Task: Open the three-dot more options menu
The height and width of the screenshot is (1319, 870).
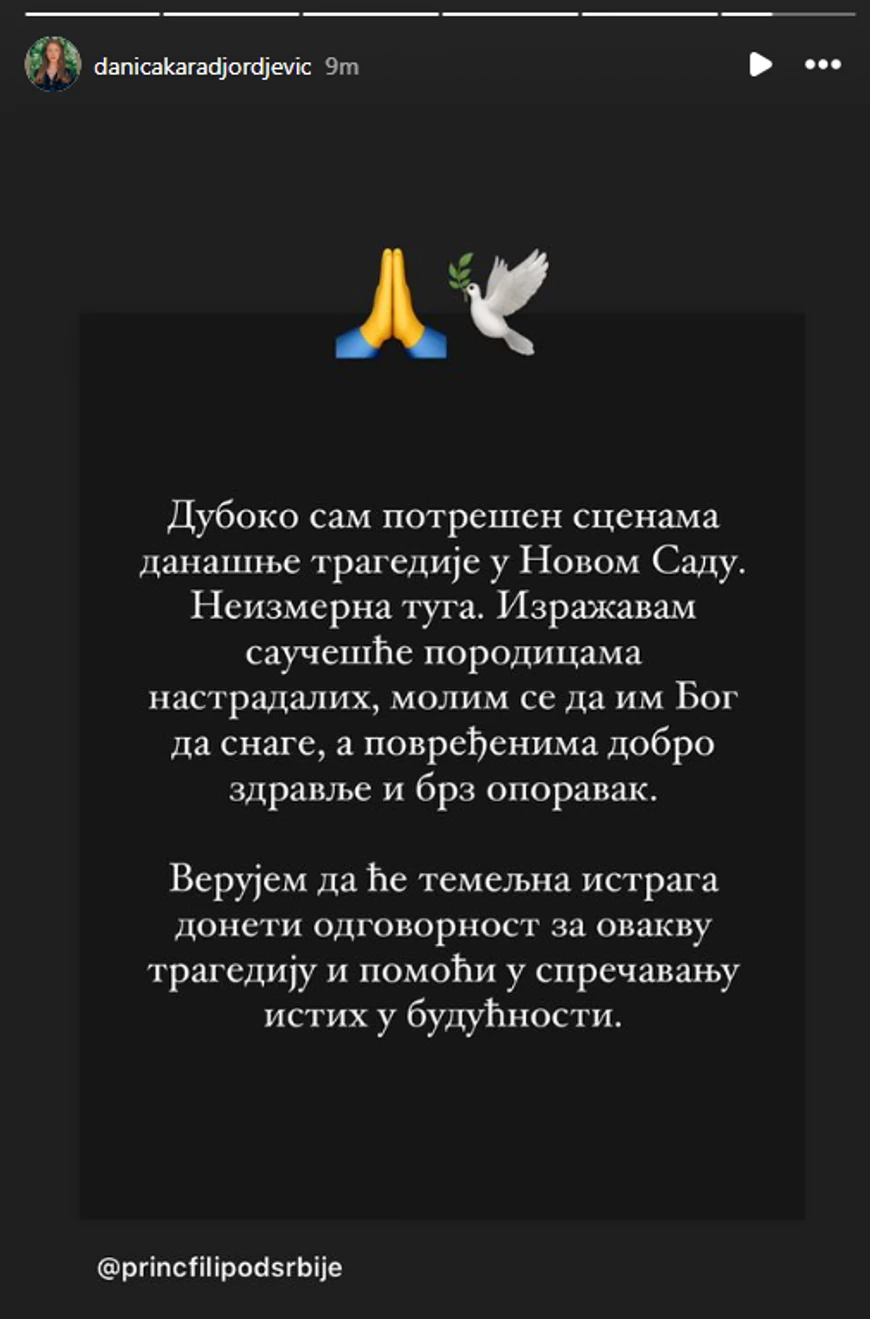Action: (x=822, y=65)
